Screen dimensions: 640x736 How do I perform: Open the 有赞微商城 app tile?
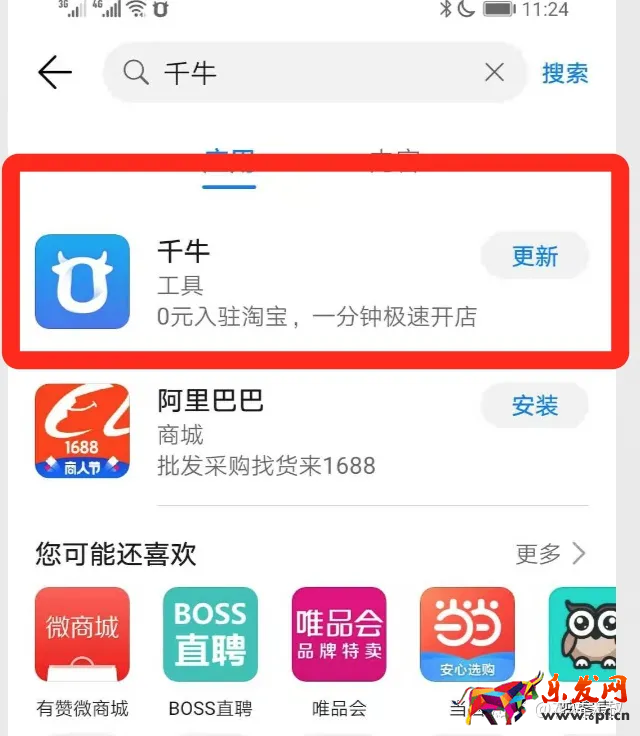pyautogui.click(x=82, y=635)
